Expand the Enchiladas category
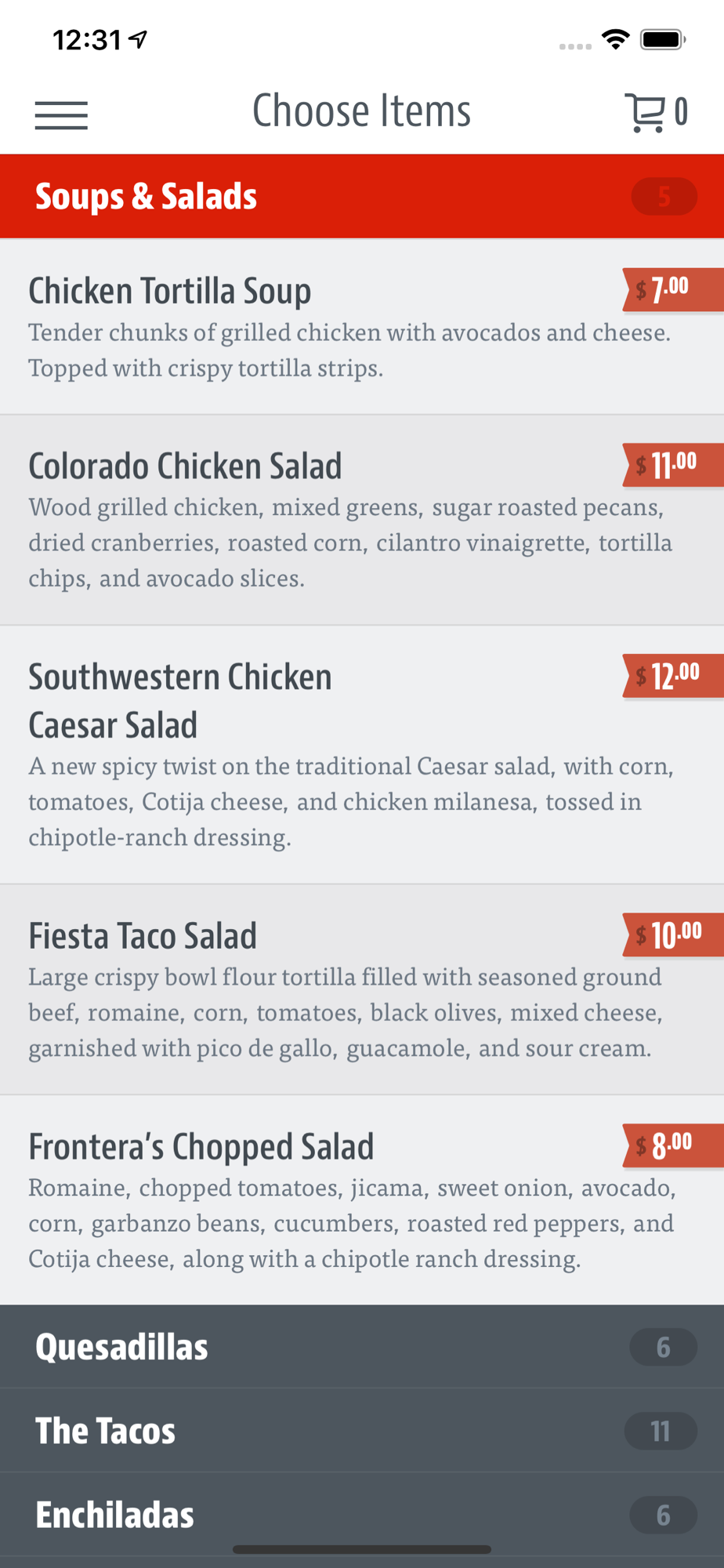Screen dimensions: 724x1568 point(362,1515)
